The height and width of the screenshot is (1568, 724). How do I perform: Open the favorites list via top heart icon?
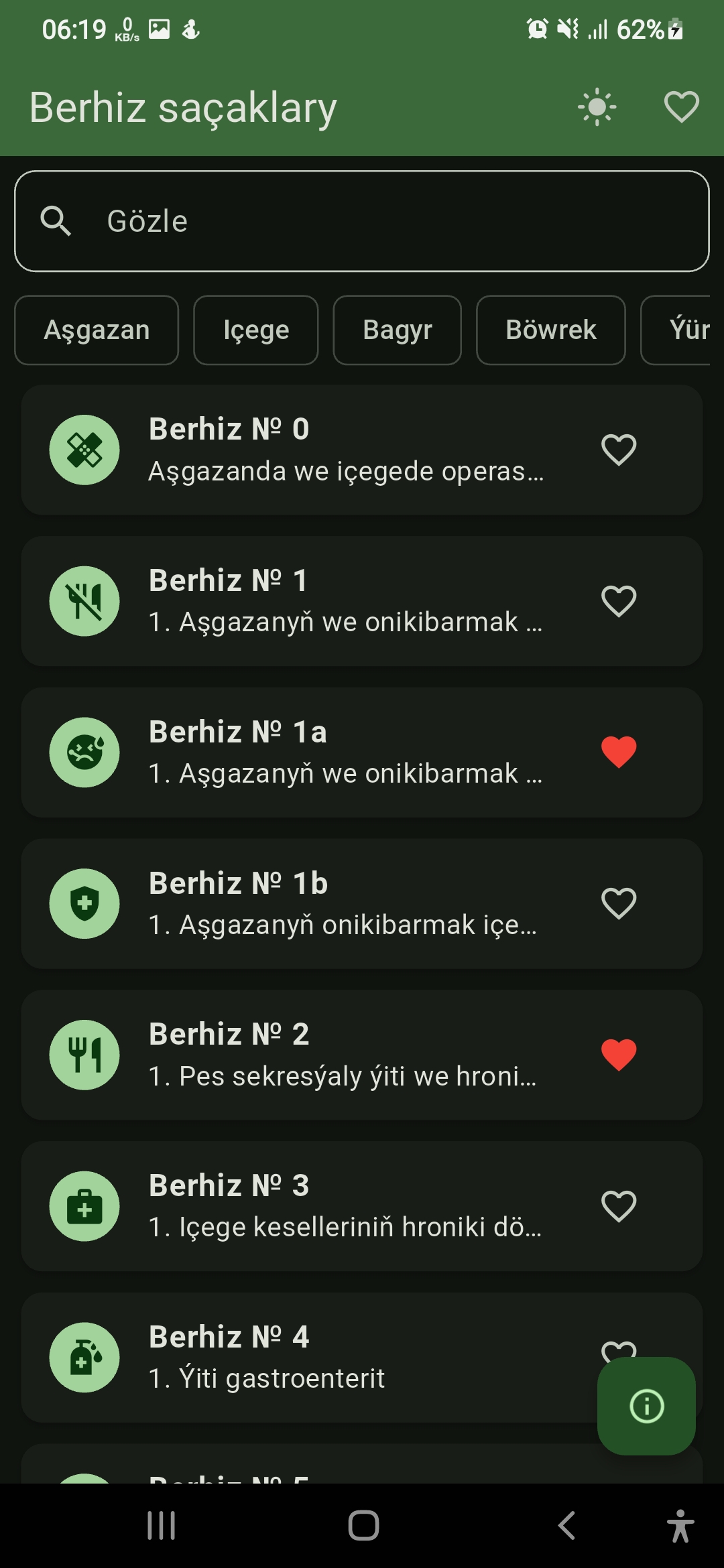pos(681,107)
